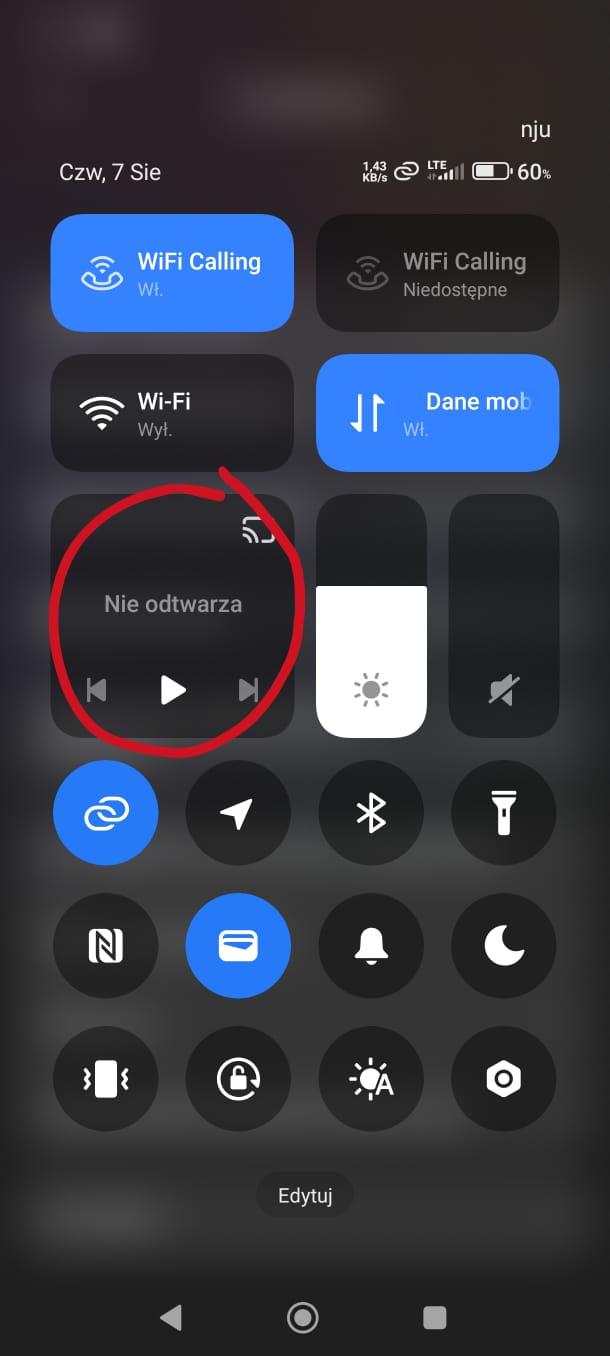This screenshot has height=1356, width=610.
Task: Disable Dane mobilne mobile data
Action: (x=437, y=412)
